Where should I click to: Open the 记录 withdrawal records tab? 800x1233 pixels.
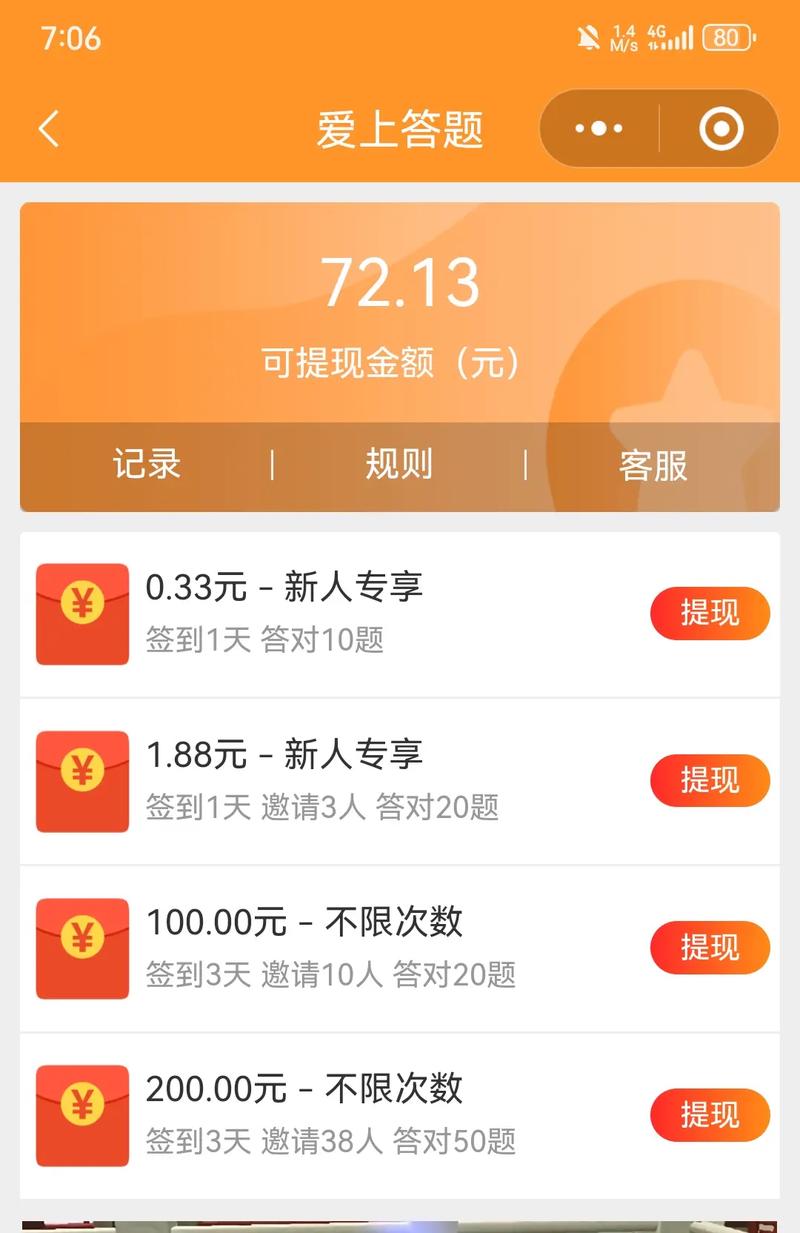tap(146, 465)
